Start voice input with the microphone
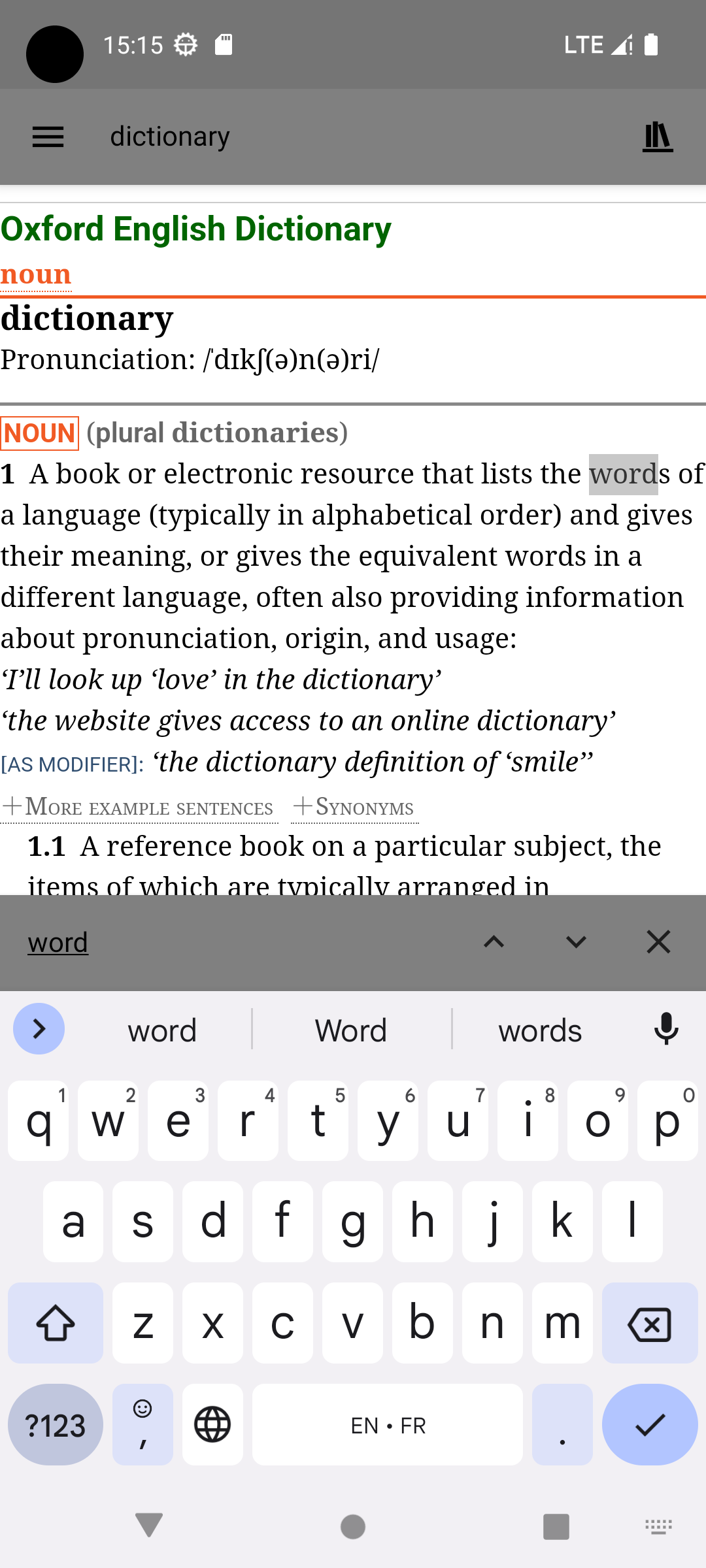Viewport: 706px width, 1568px height. (x=666, y=1029)
